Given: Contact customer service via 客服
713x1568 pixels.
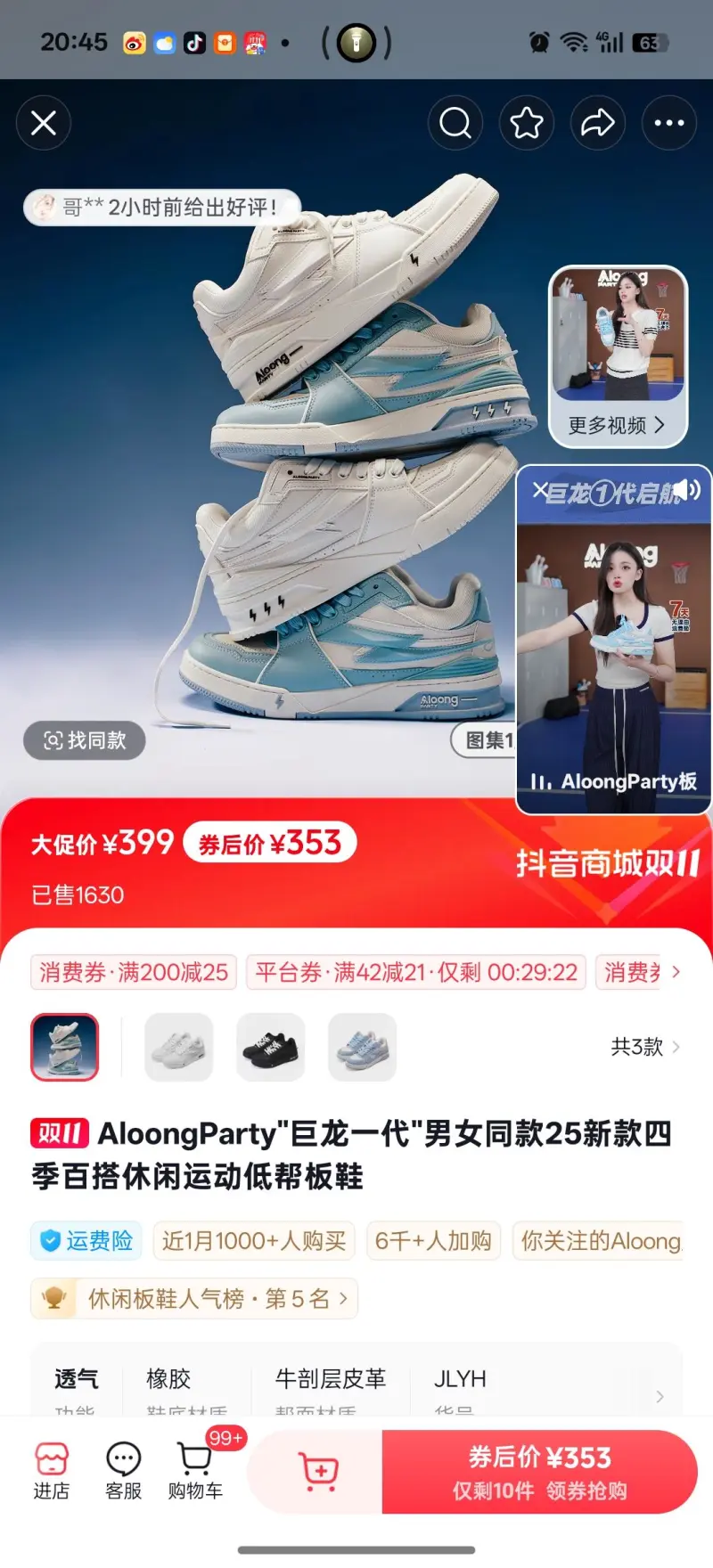Looking at the screenshot, I should (123, 1471).
